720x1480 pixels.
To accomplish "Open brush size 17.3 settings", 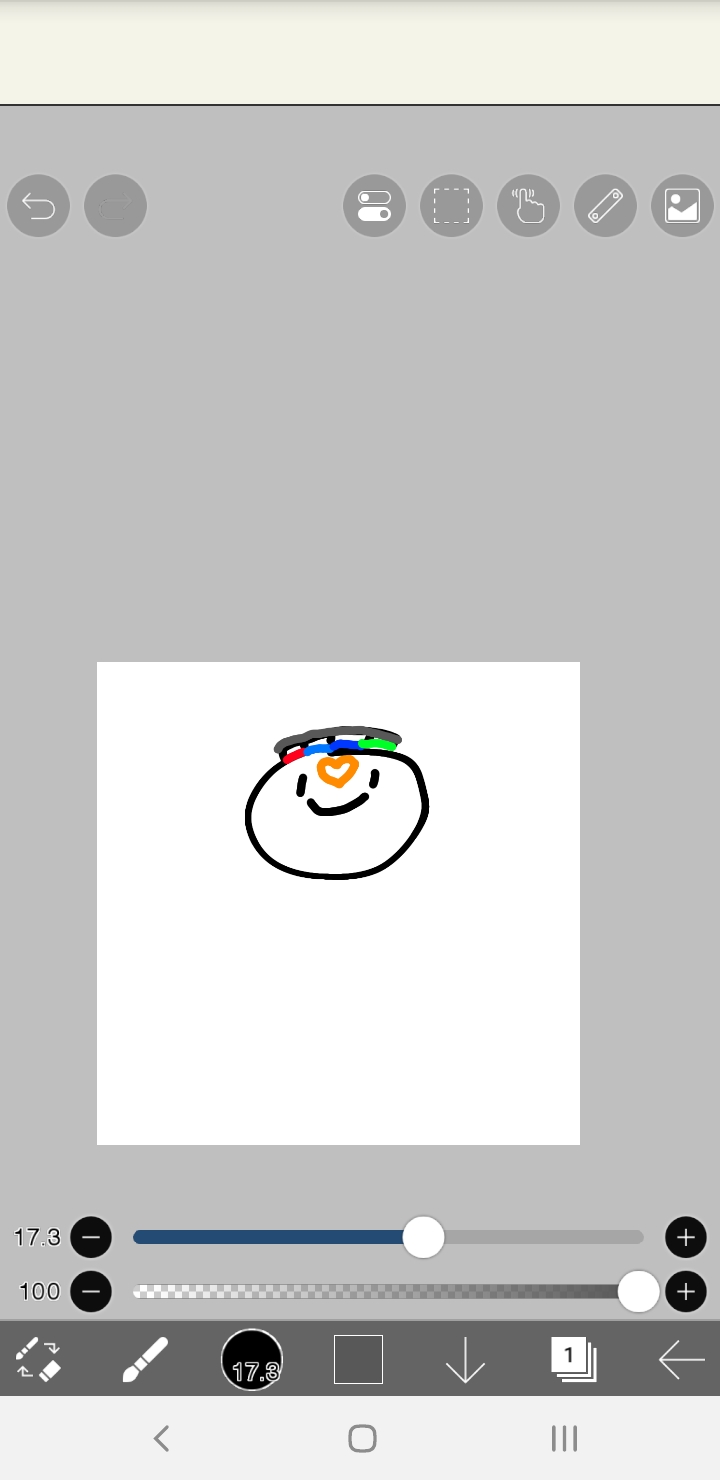I will point(252,1360).
